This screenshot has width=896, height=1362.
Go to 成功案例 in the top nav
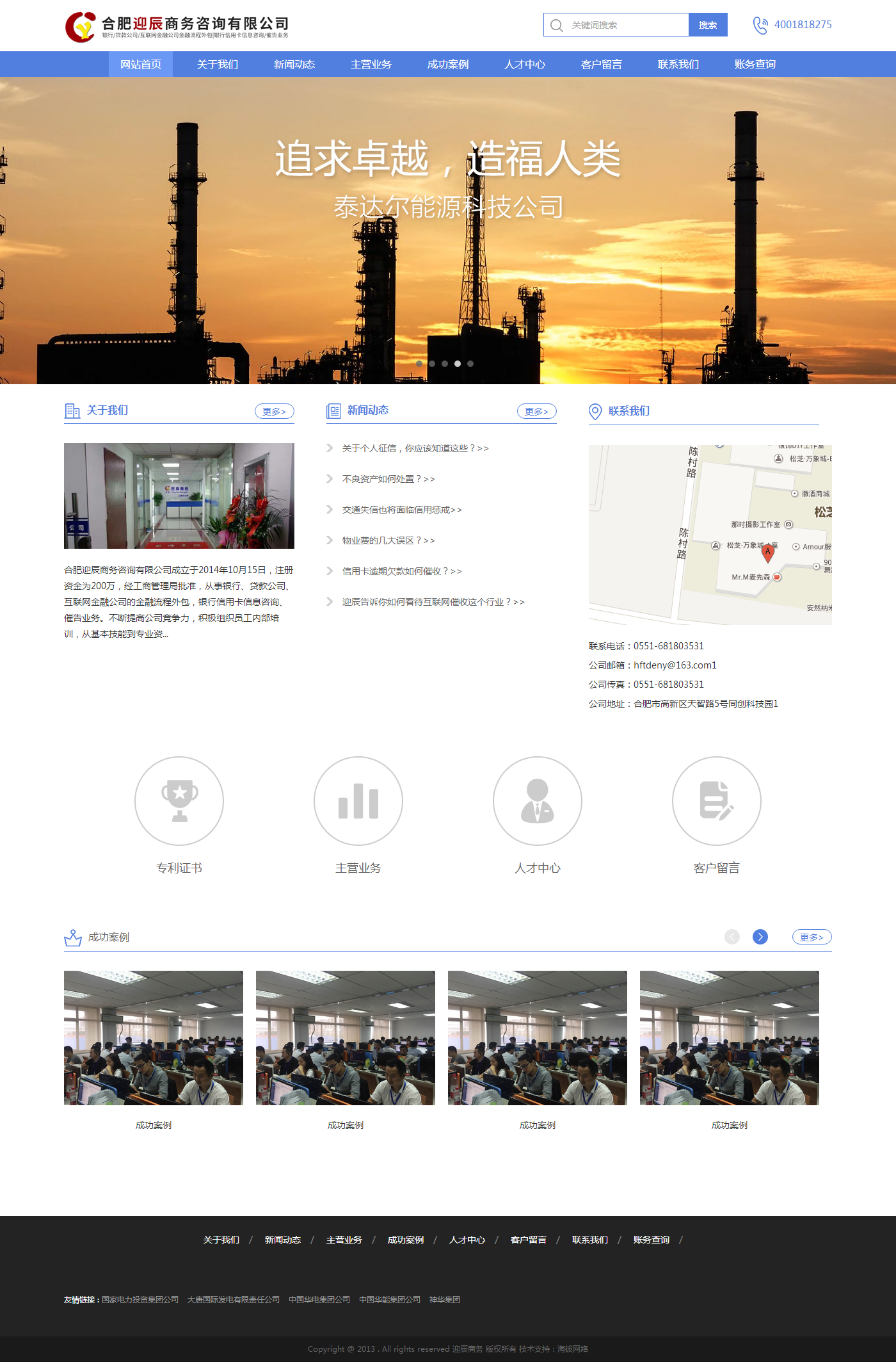[448, 64]
